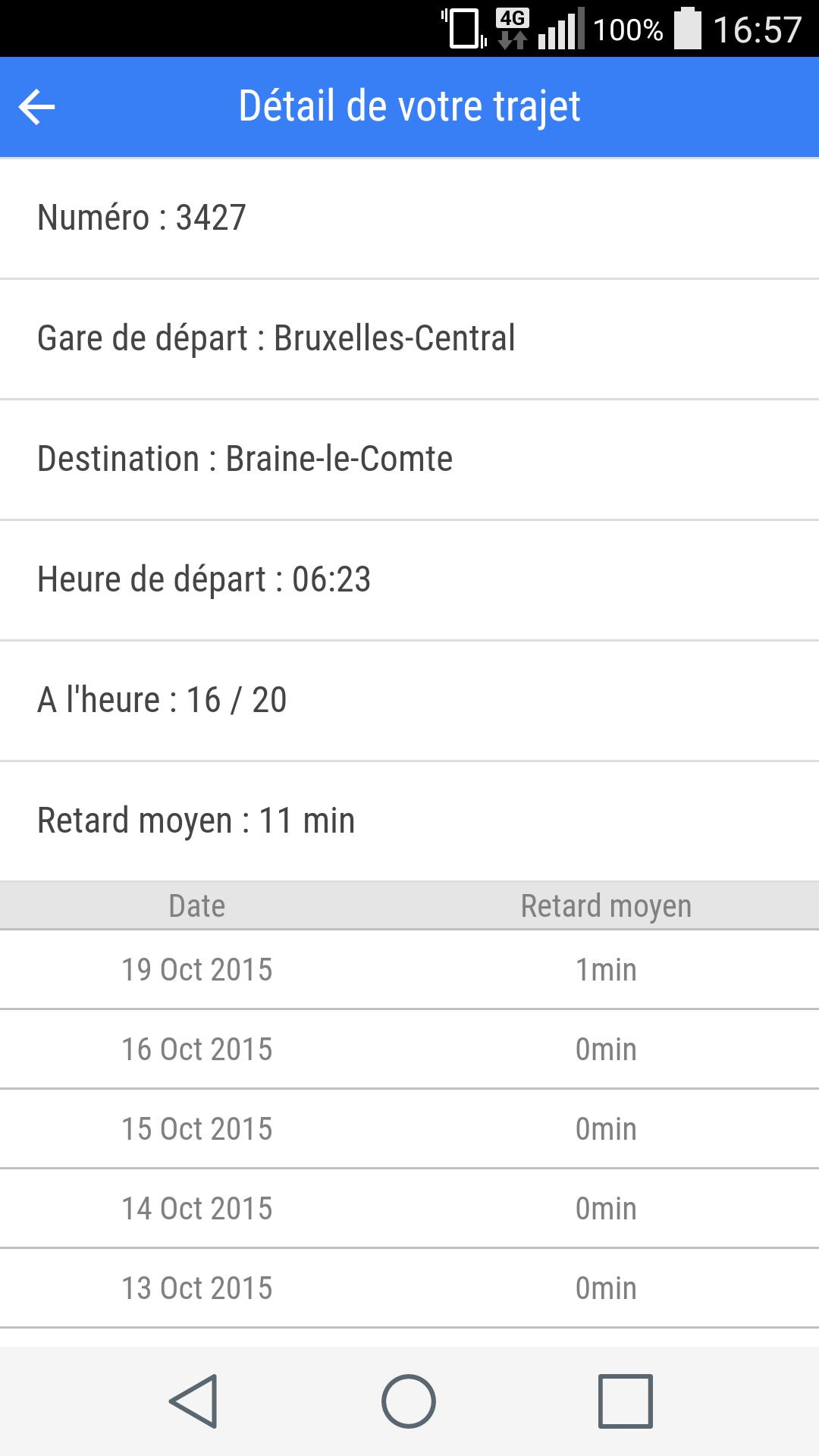Viewport: 819px width, 1456px height.
Task: Open the recent apps overview
Action: point(625,1401)
